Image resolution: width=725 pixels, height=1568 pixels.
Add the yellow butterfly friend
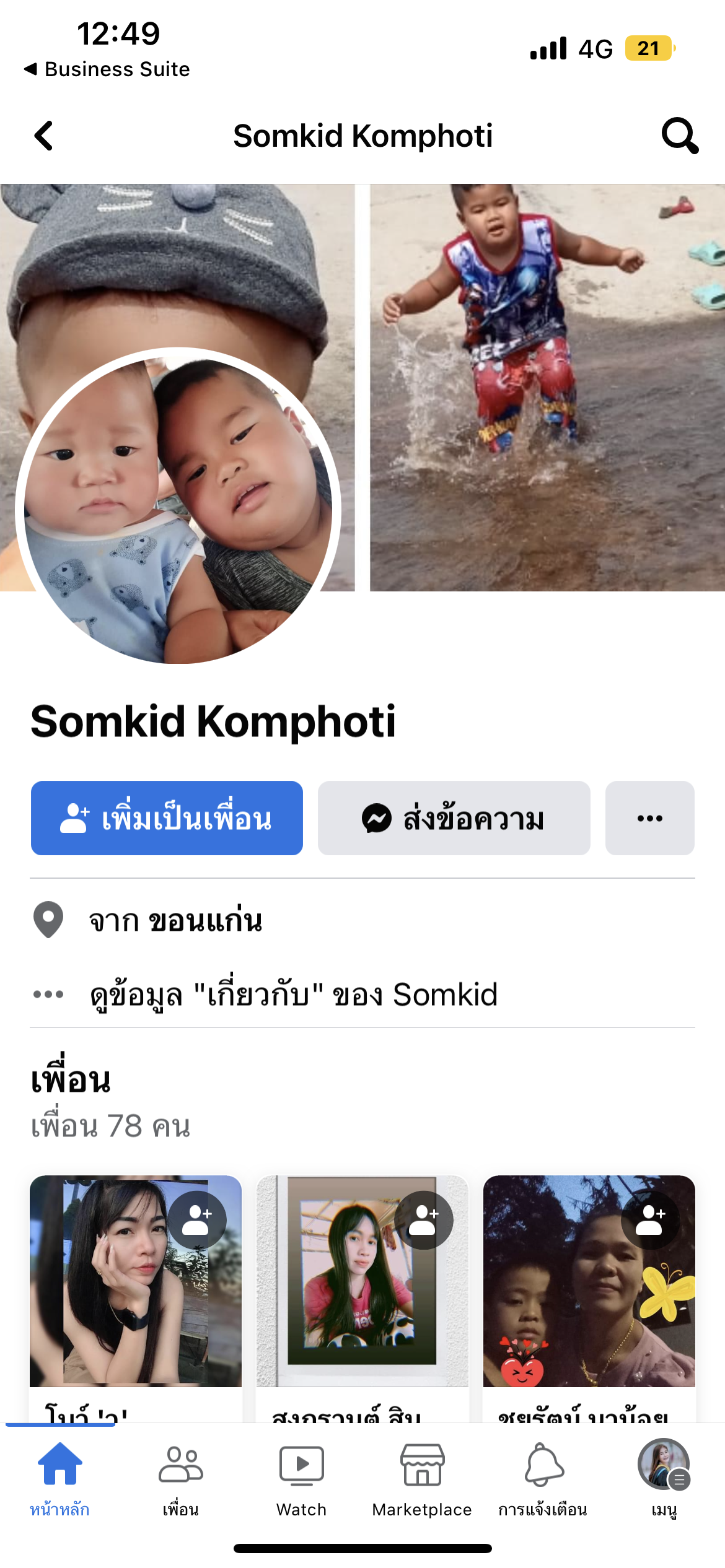tap(651, 1220)
